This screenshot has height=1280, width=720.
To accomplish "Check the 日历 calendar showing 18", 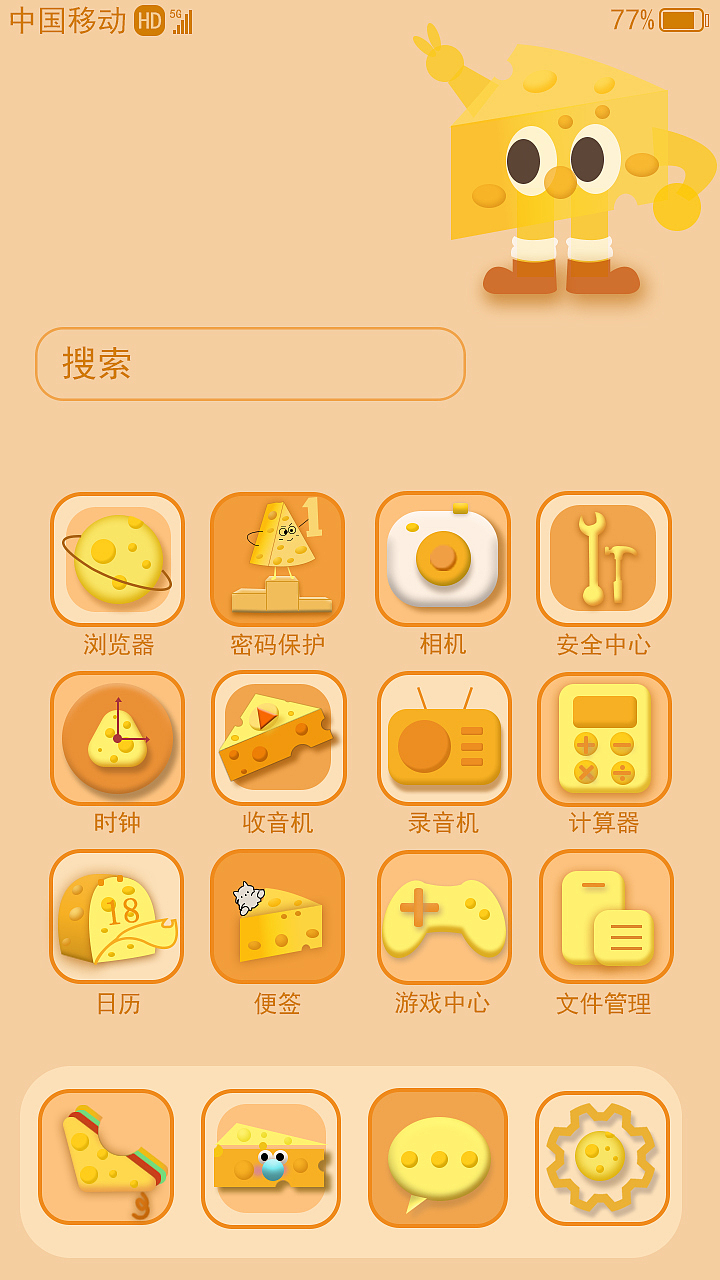I will click(117, 917).
